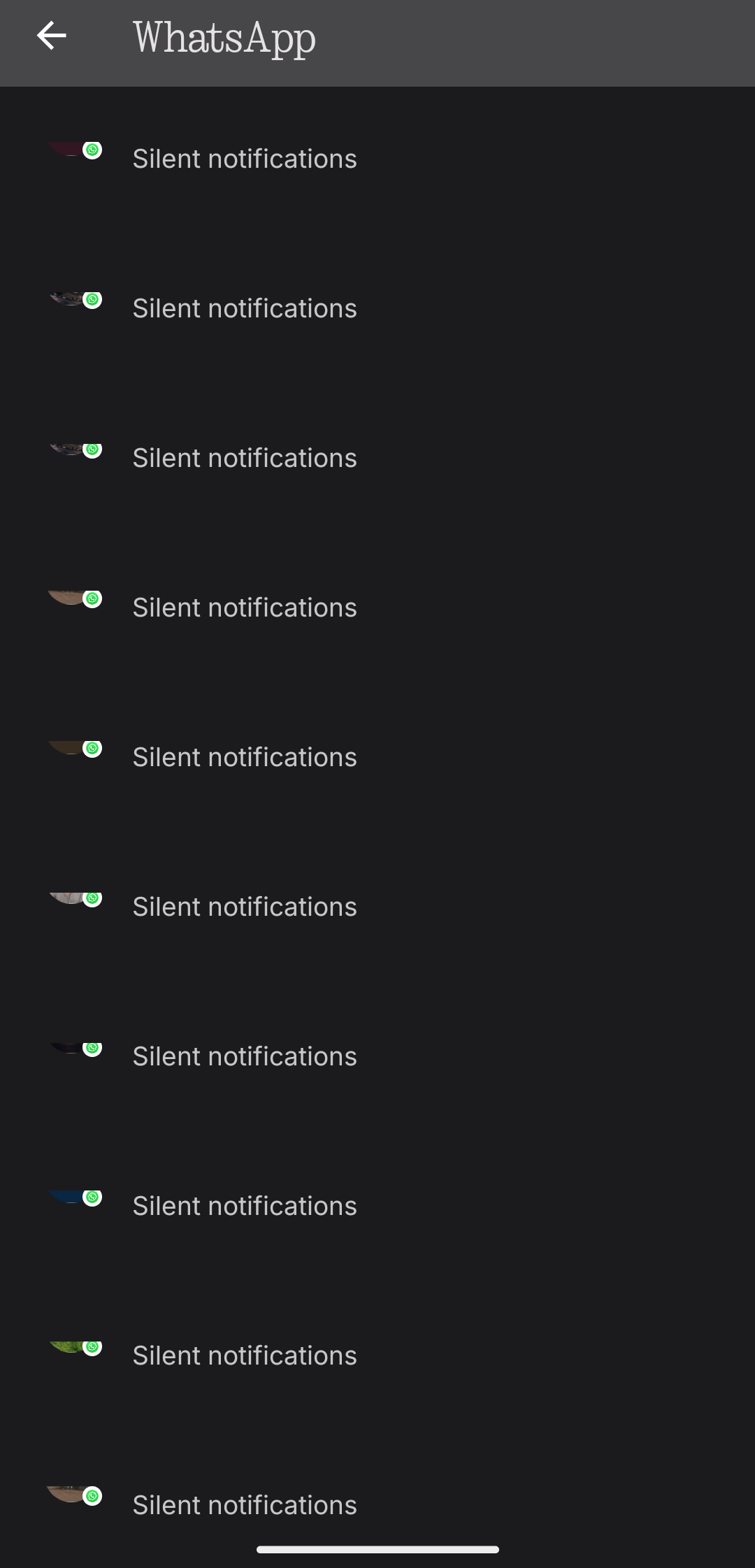The width and height of the screenshot is (755, 1568).
Task: Tap the WhatsApp title in the header
Action: (x=224, y=38)
